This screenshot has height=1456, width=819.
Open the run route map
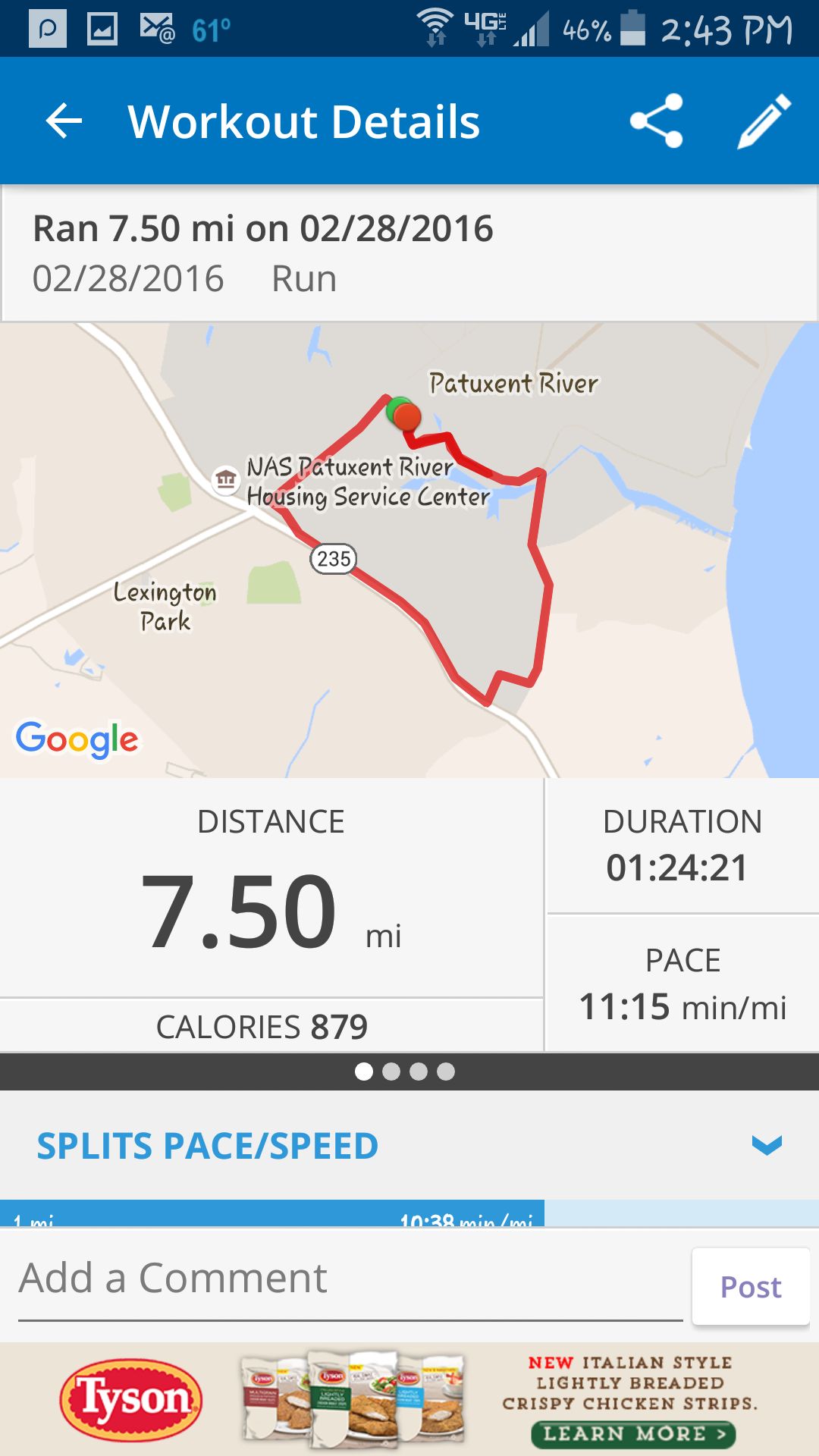tap(409, 550)
